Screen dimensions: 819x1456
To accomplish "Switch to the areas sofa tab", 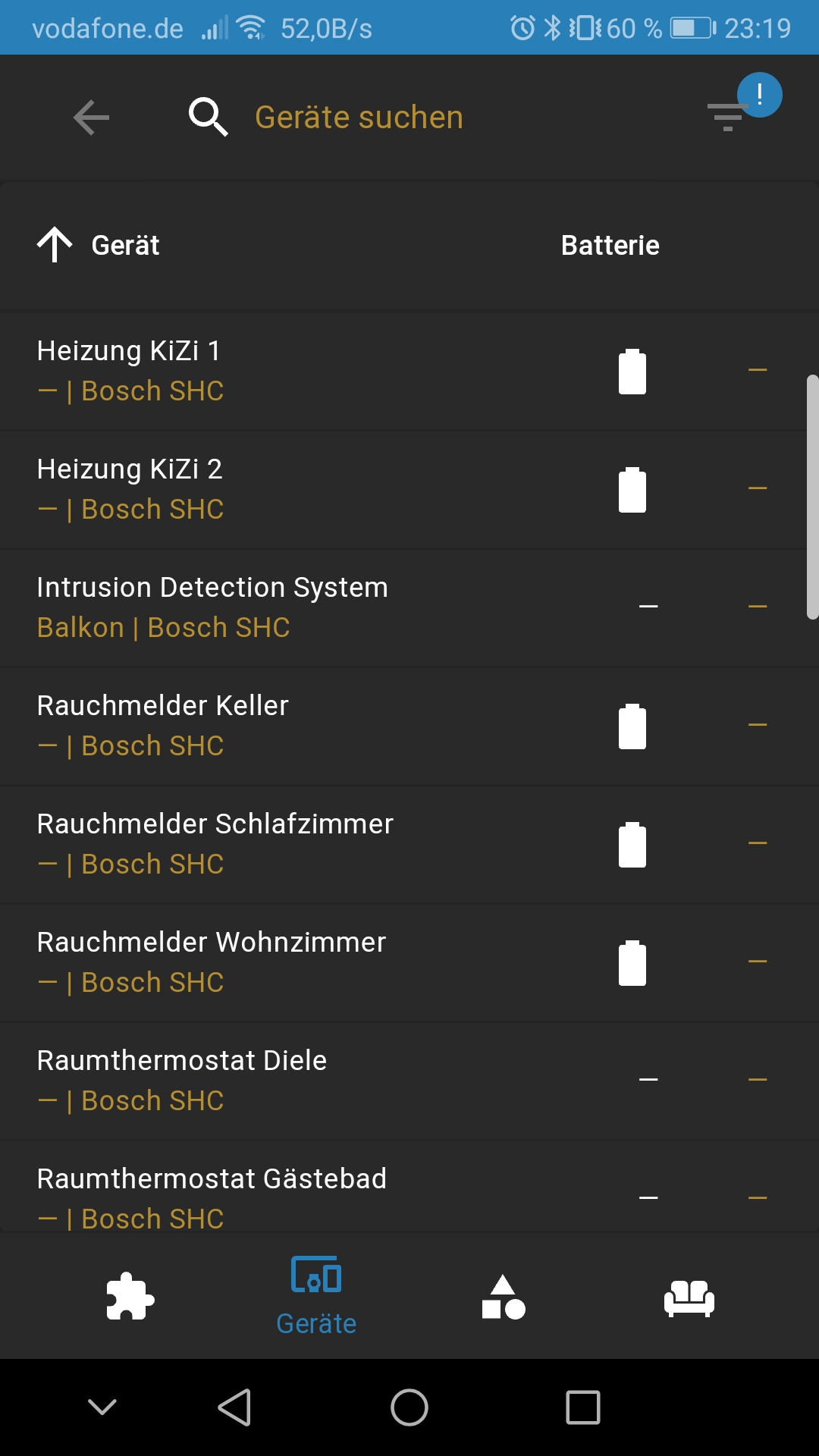I will coord(689,1296).
